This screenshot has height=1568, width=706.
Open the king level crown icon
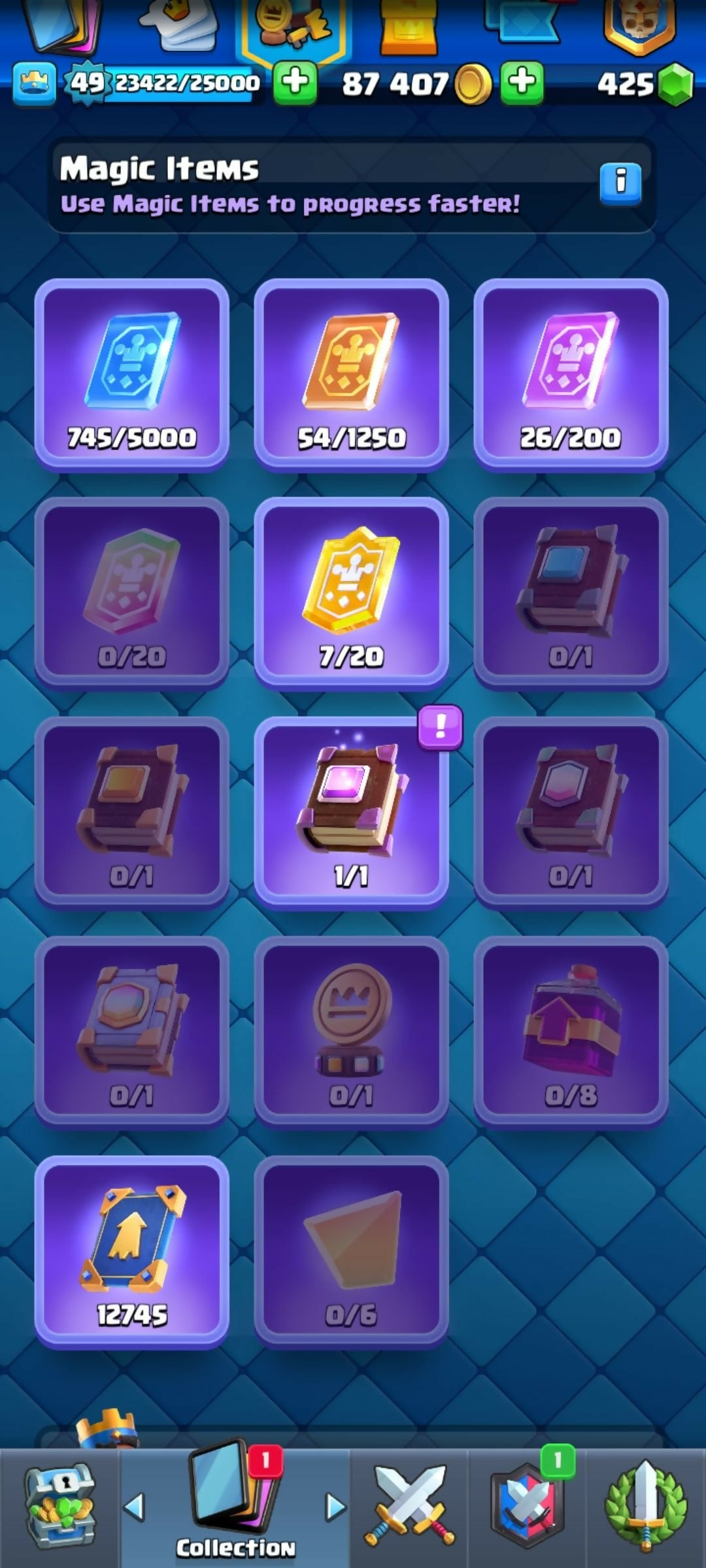click(34, 84)
